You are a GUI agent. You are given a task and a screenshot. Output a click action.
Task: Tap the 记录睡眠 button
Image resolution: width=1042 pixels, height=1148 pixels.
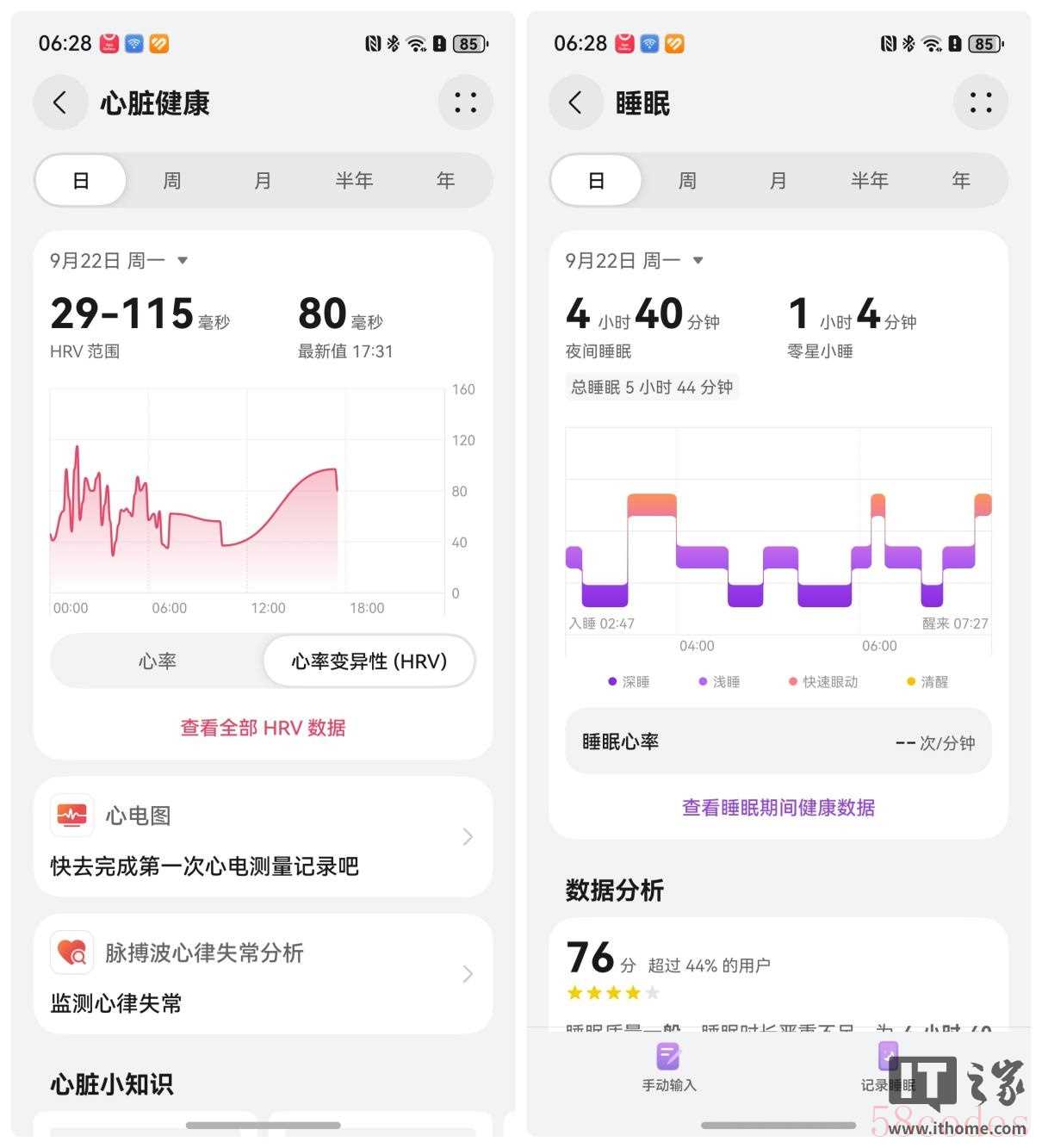pyautogui.click(x=888, y=1066)
